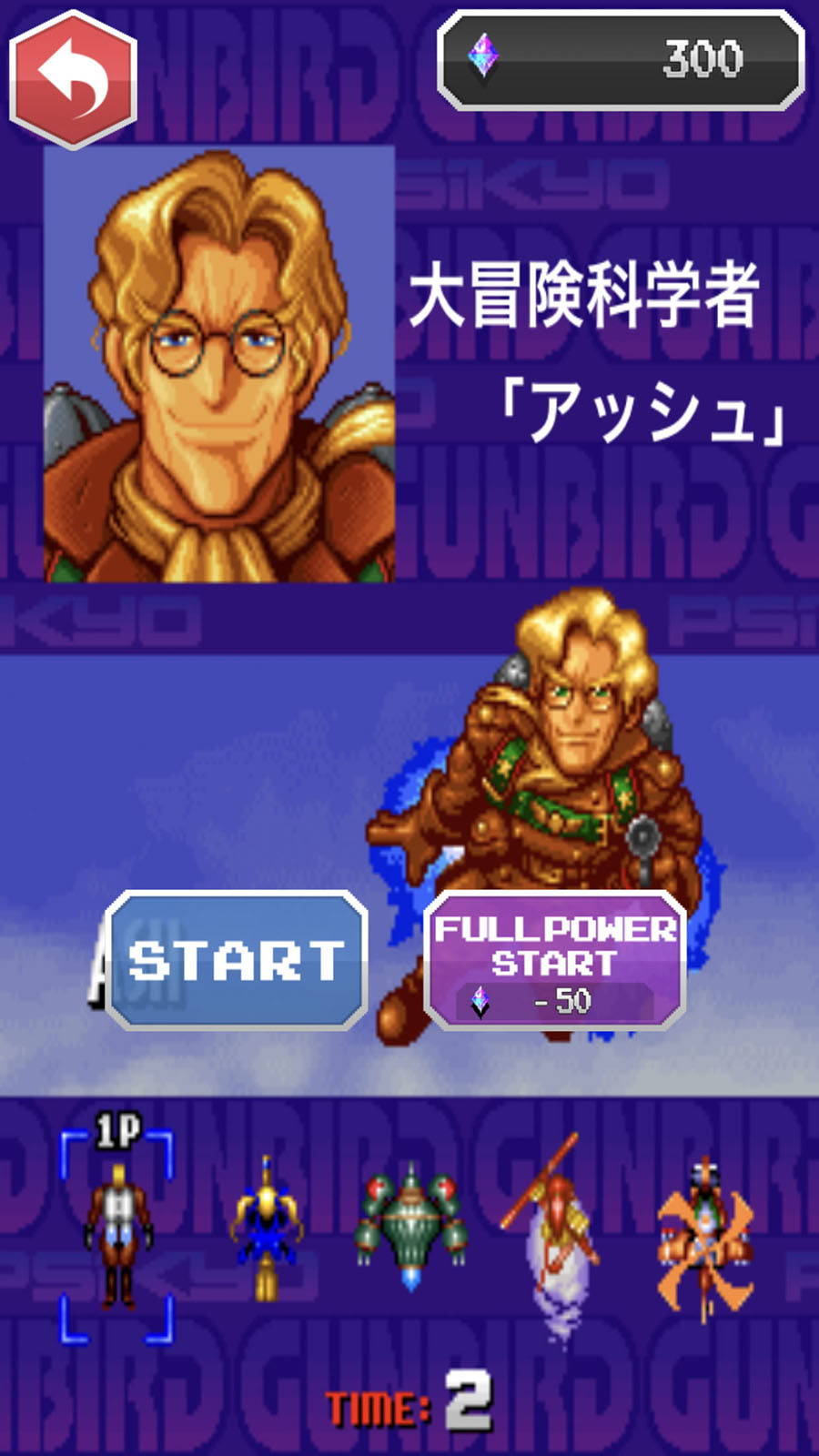
Task: Select the blue and gold character sprite
Action: pyautogui.click(x=266, y=1228)
